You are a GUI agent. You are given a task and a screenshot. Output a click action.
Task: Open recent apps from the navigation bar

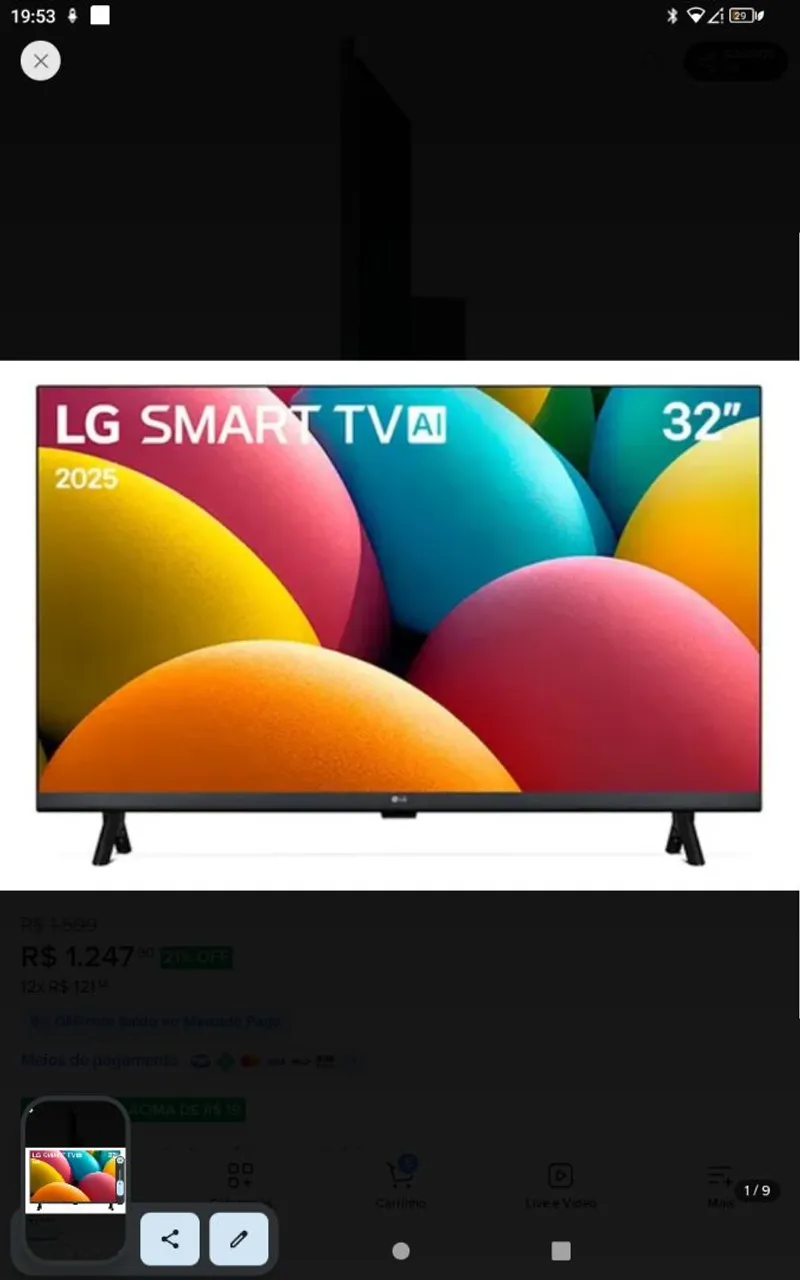coord(561,1251)
